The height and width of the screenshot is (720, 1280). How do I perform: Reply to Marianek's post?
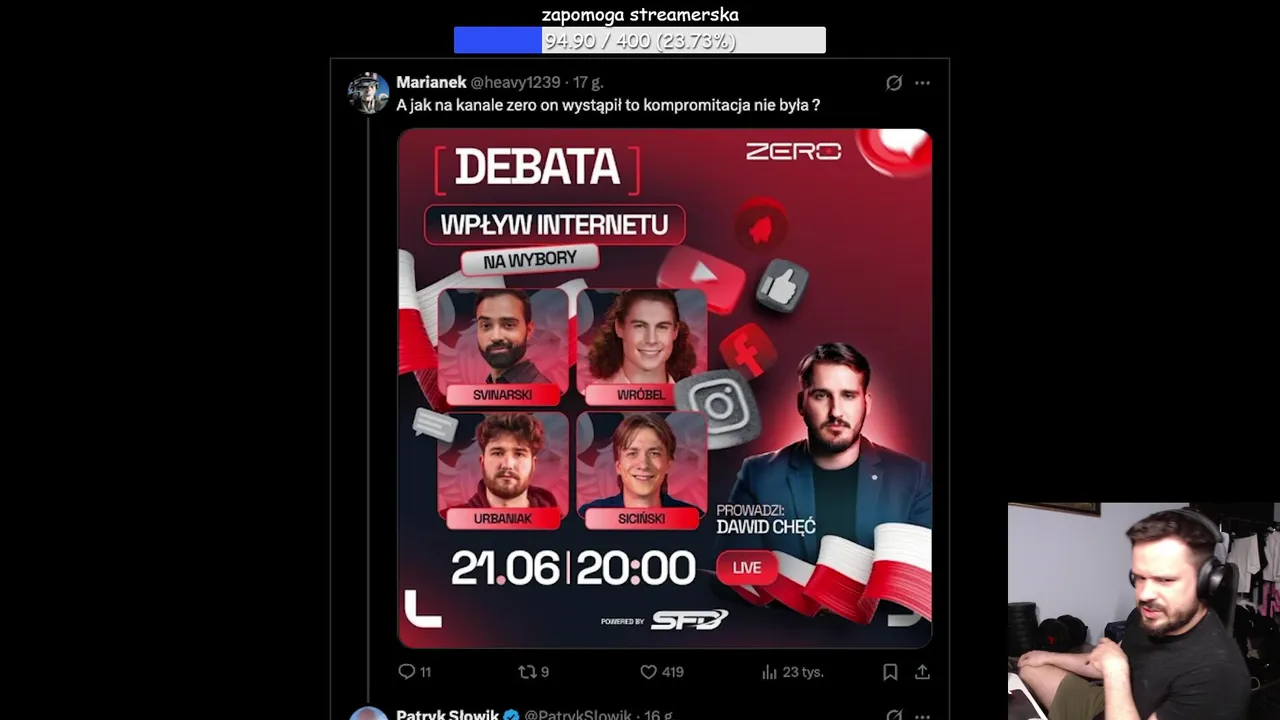point(407,672)
